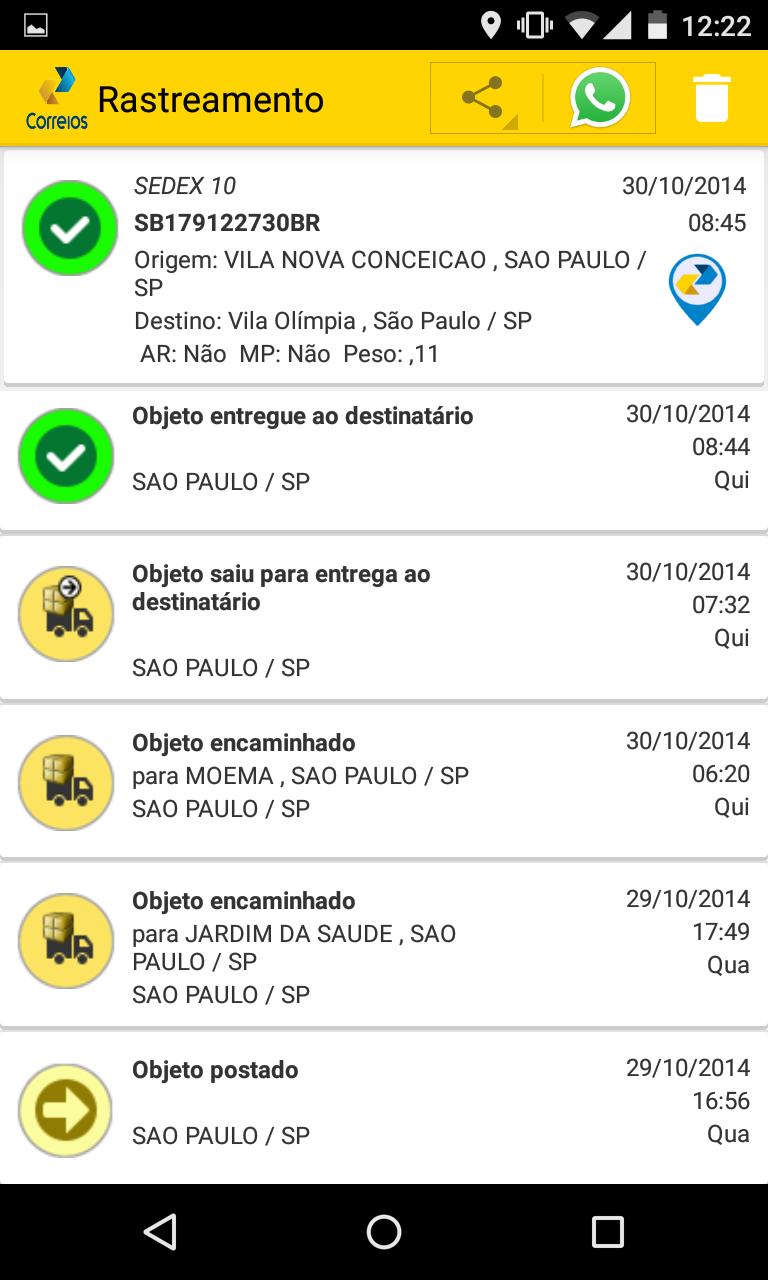768x1280 pixels.
Task: Expand the share menu's small dropdown arrow
Action: tap(509, 122)
